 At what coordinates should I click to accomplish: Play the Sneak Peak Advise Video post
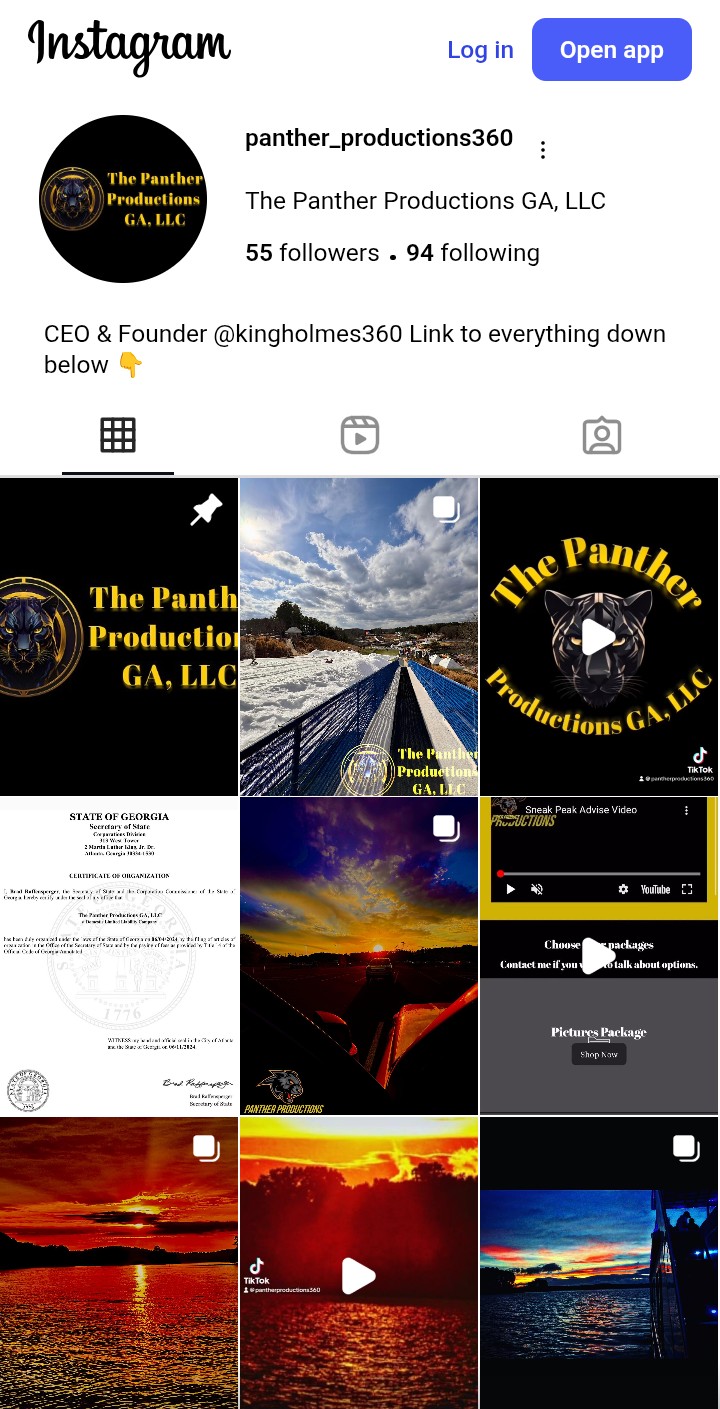click(x=599, y=956)
